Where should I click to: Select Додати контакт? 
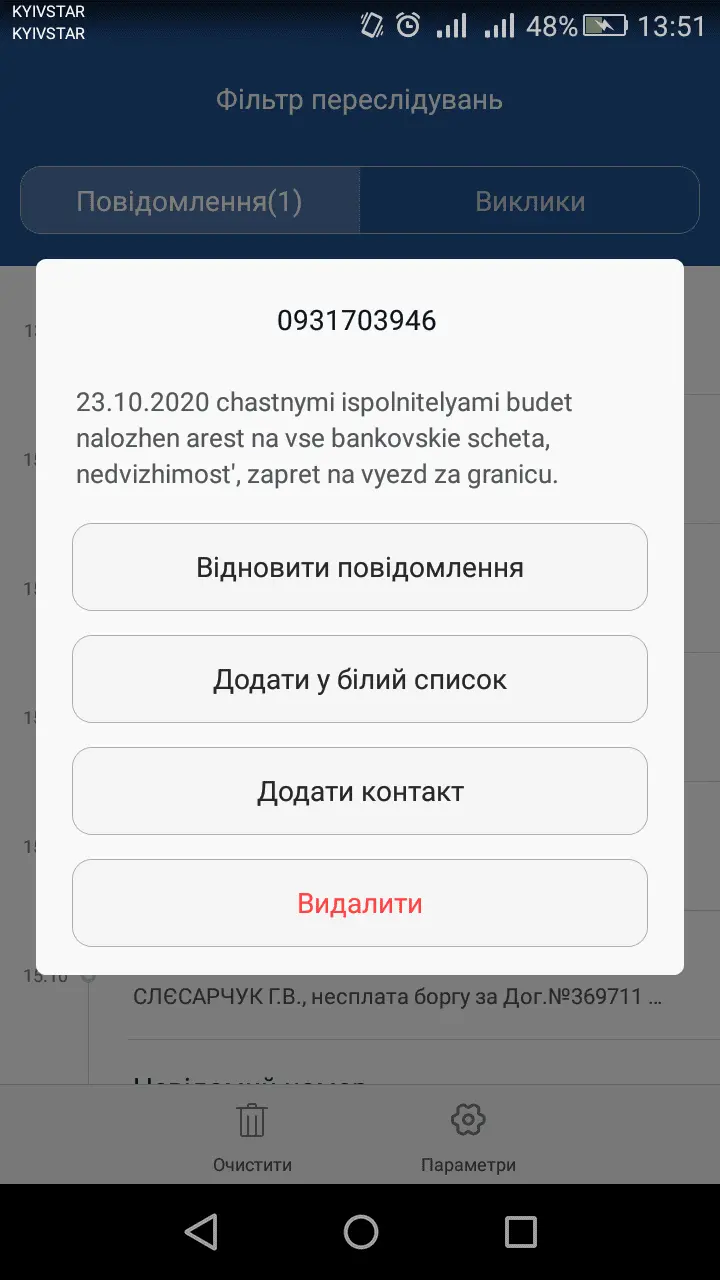click(x=360, y=791)
